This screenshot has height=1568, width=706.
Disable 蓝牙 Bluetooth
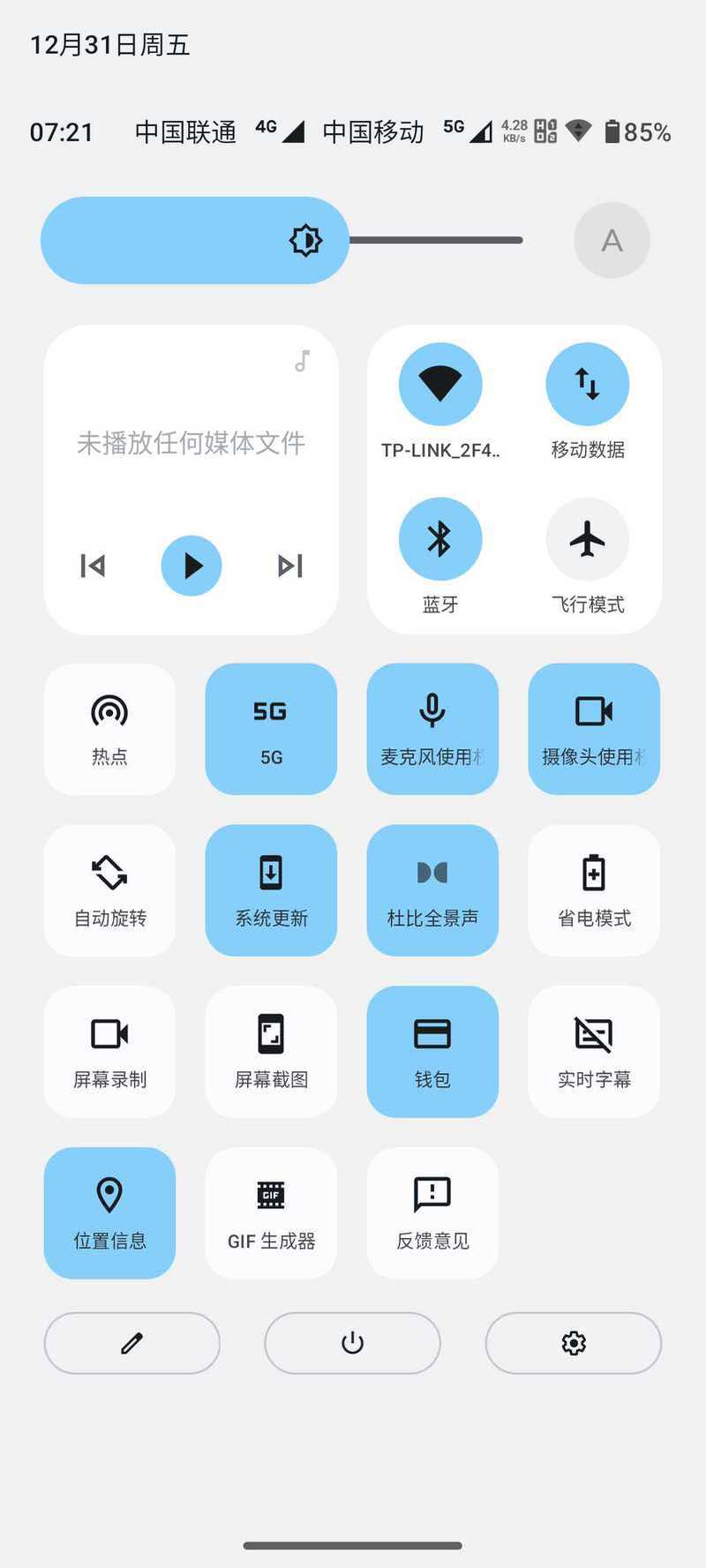point(440,538)
